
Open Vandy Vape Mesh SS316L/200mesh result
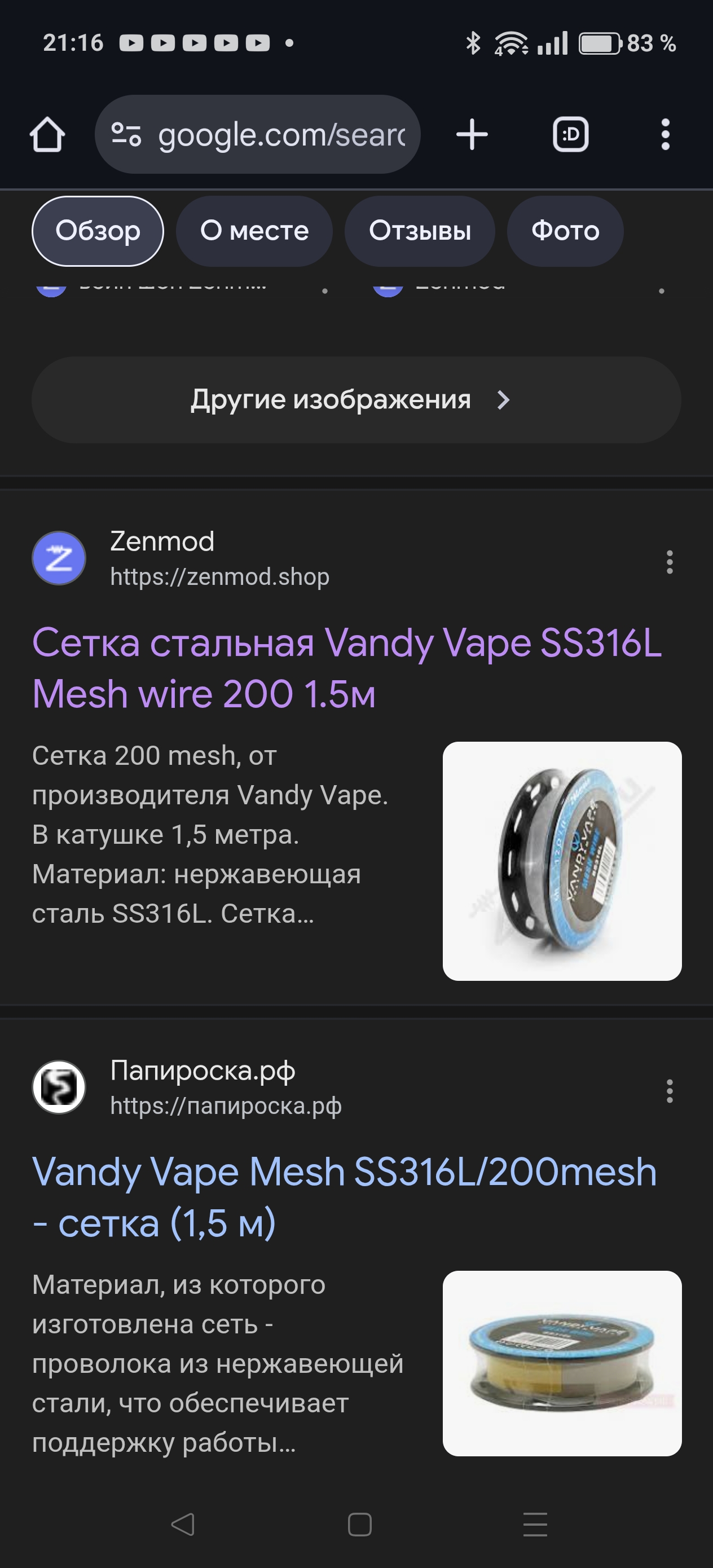[344, 1197]
